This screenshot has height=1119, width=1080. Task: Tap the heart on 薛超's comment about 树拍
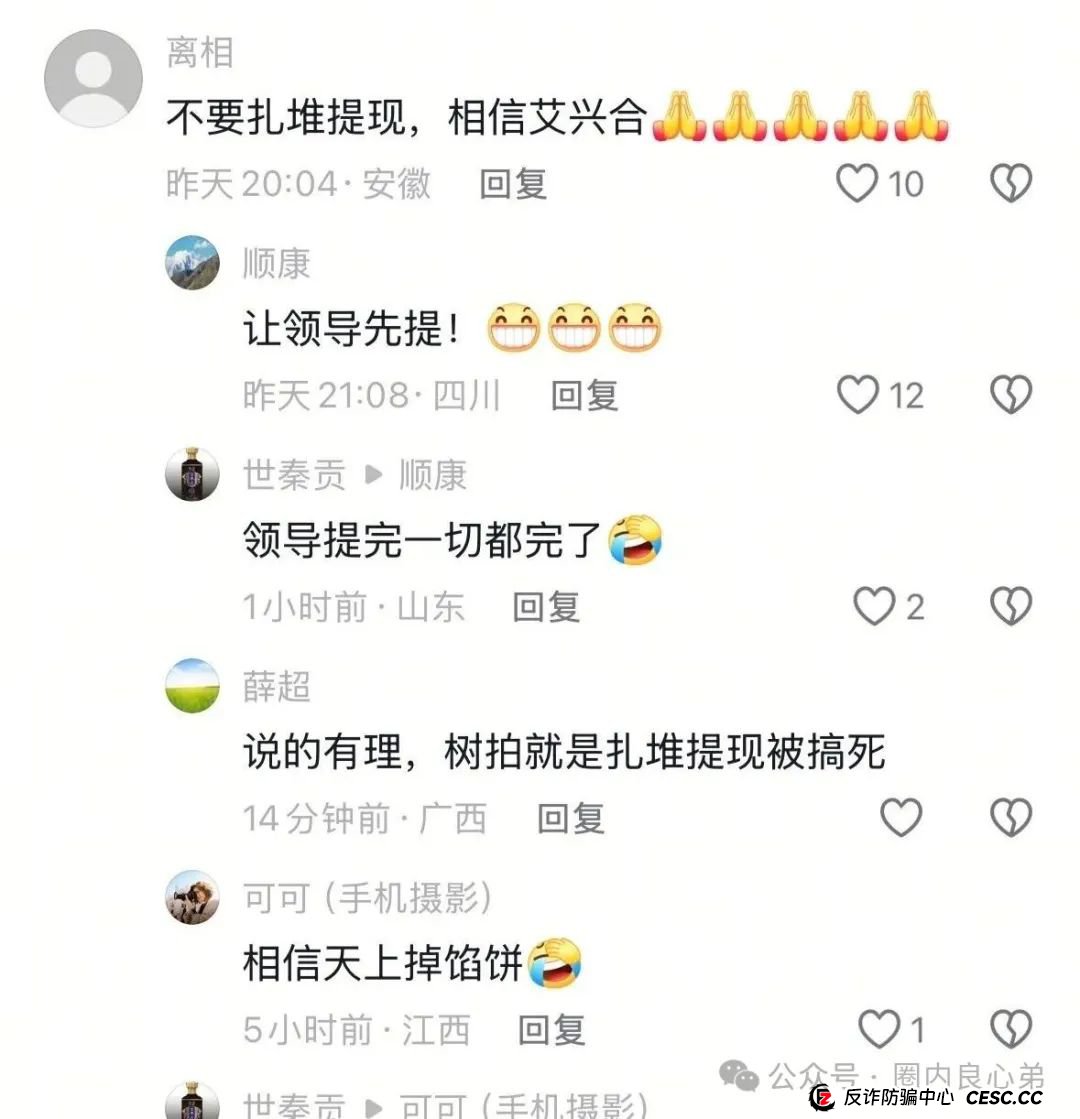click(903, 818)
